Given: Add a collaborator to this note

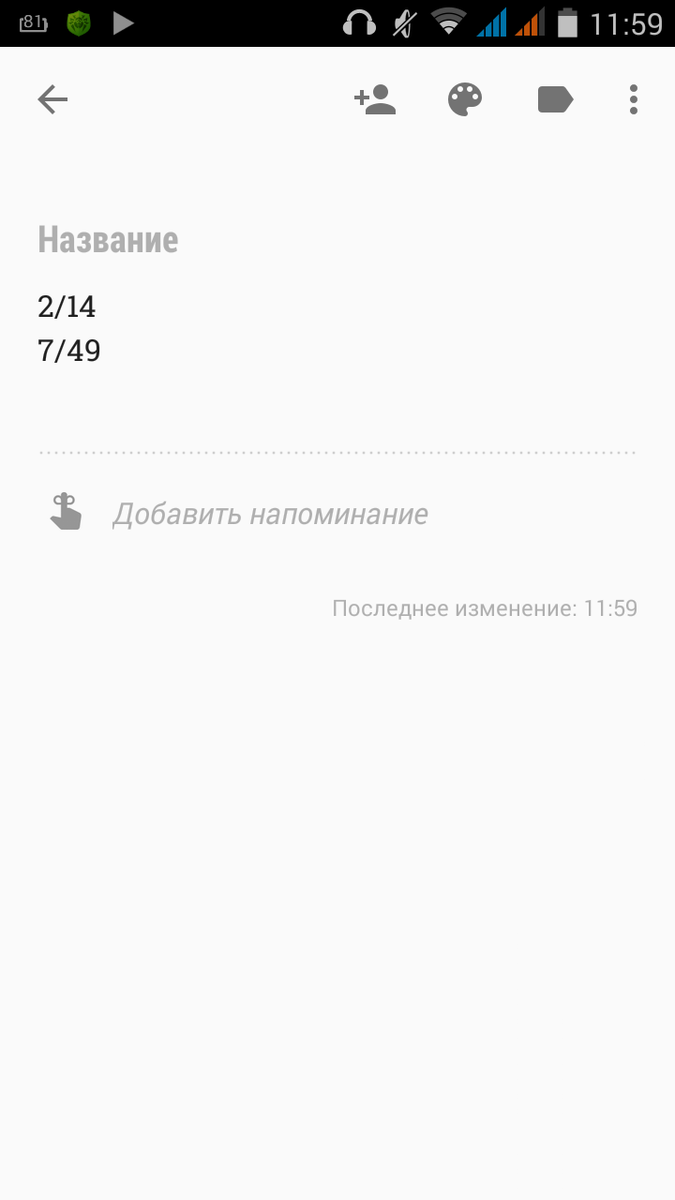Looking at the screenshot, I should tap(375, 99).
